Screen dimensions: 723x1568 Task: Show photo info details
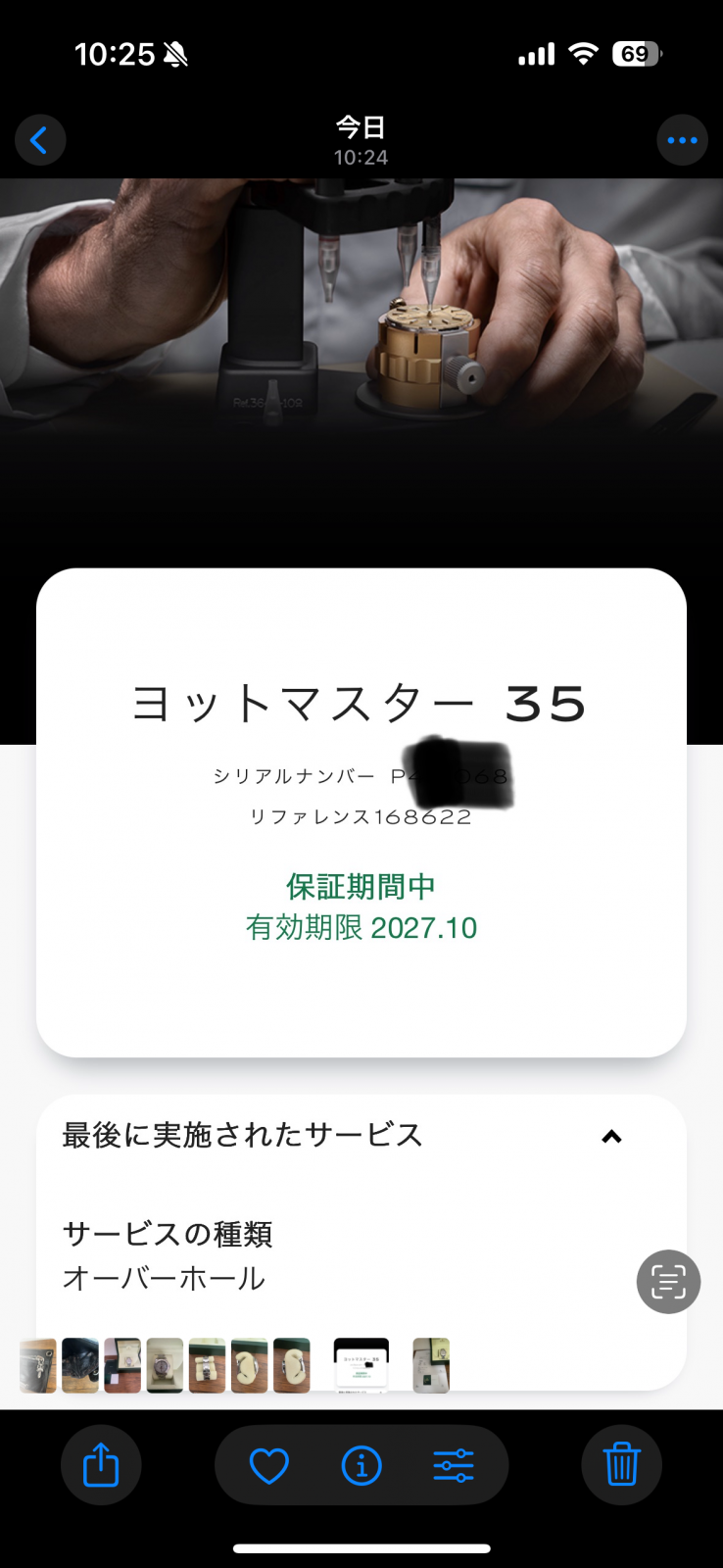[x=361, y=1466]
